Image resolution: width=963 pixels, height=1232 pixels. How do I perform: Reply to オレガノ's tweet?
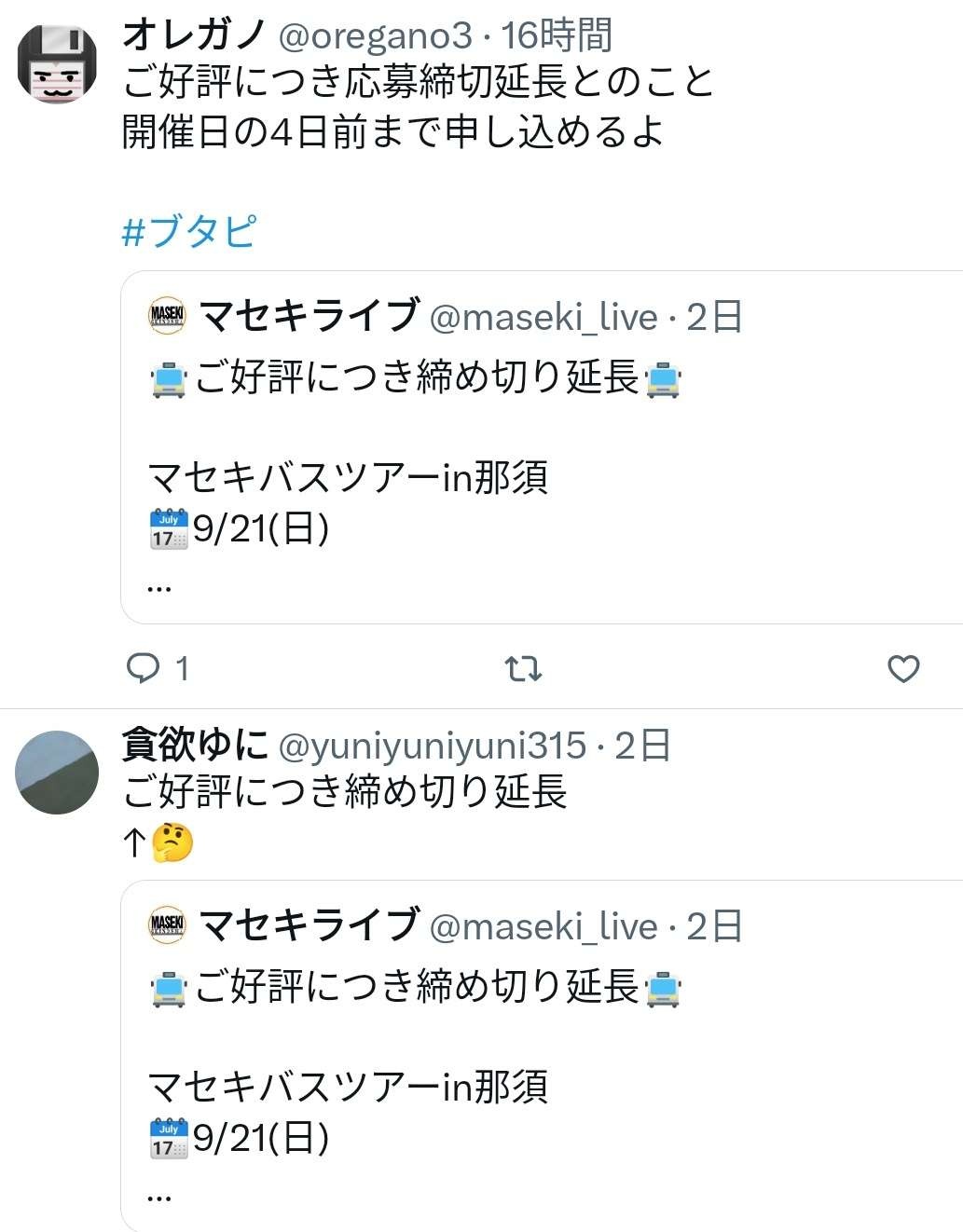coord(144,668)
